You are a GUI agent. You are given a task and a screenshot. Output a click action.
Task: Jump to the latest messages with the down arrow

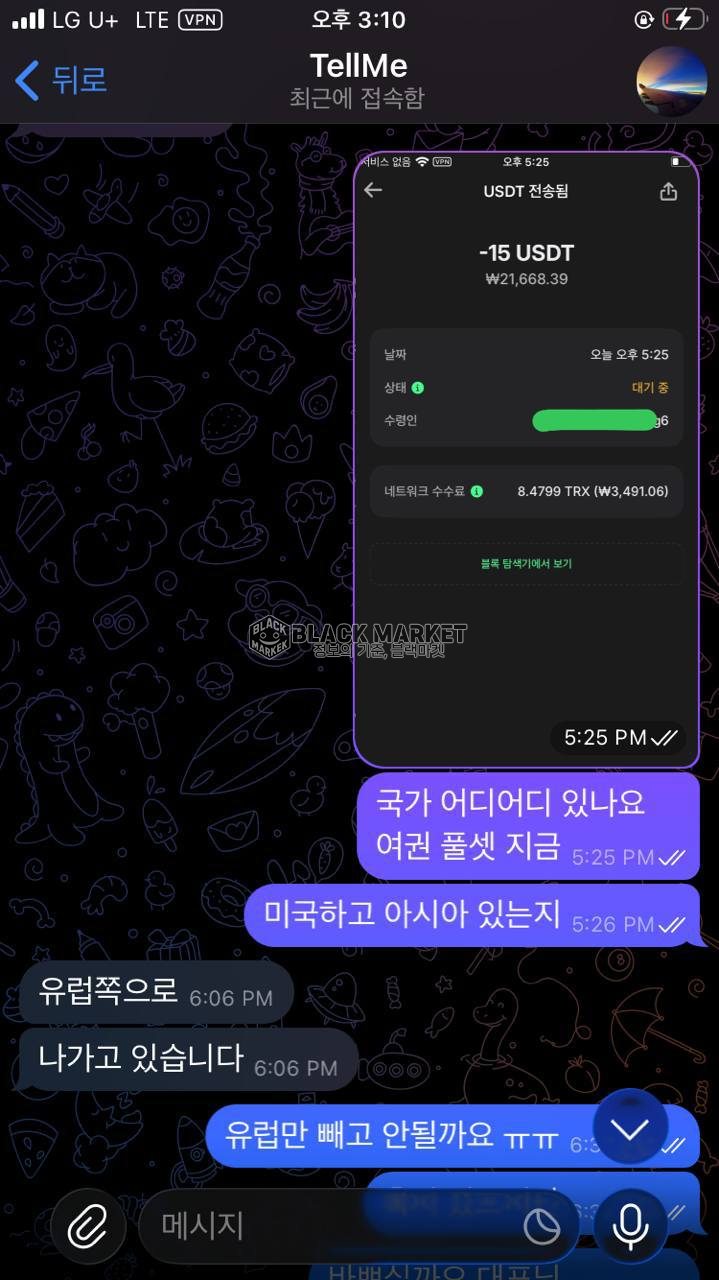click(x=630, y=1130)
